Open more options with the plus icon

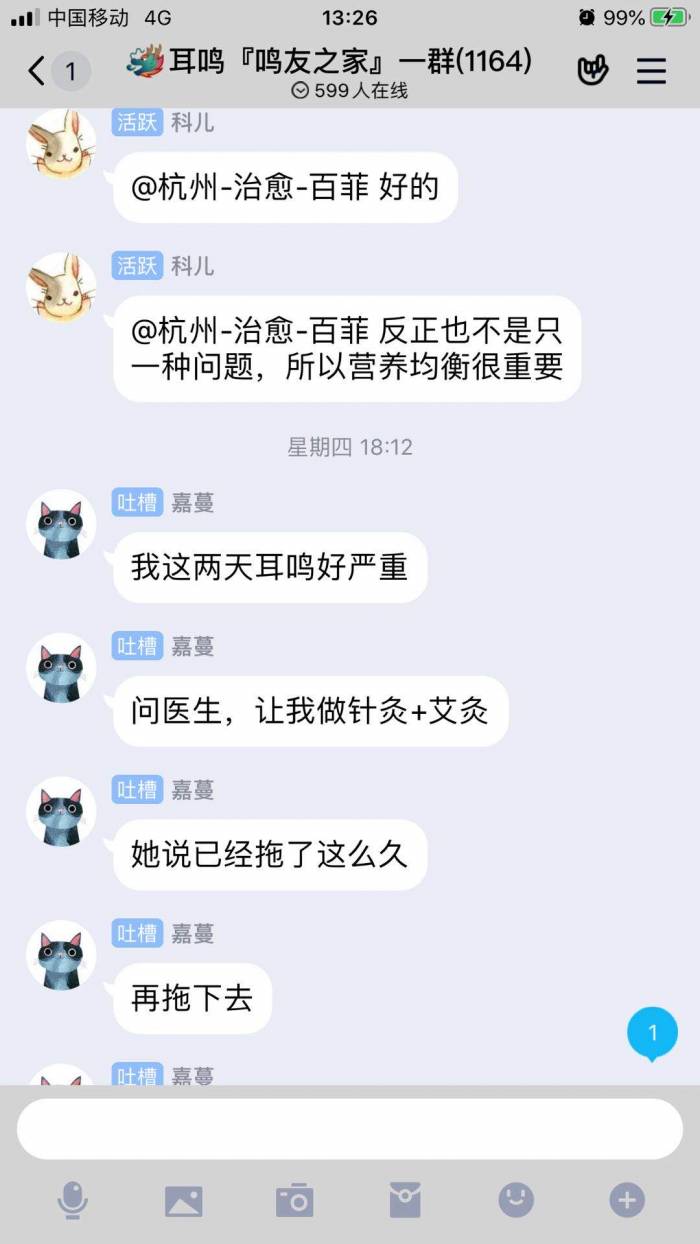[627, 1200]
